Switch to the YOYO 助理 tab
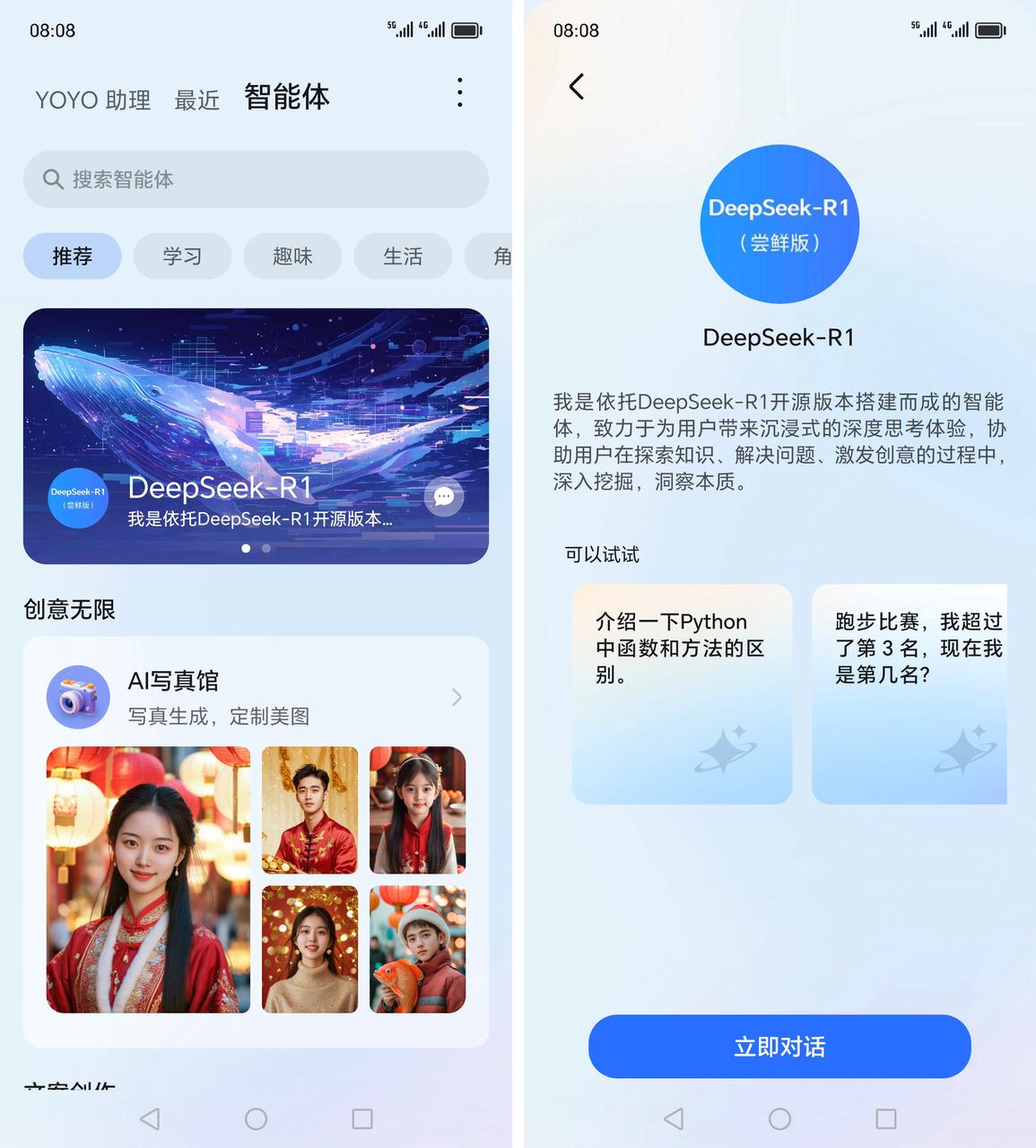The height and width of the screenshot is (1148, 1036). (92, 100)
